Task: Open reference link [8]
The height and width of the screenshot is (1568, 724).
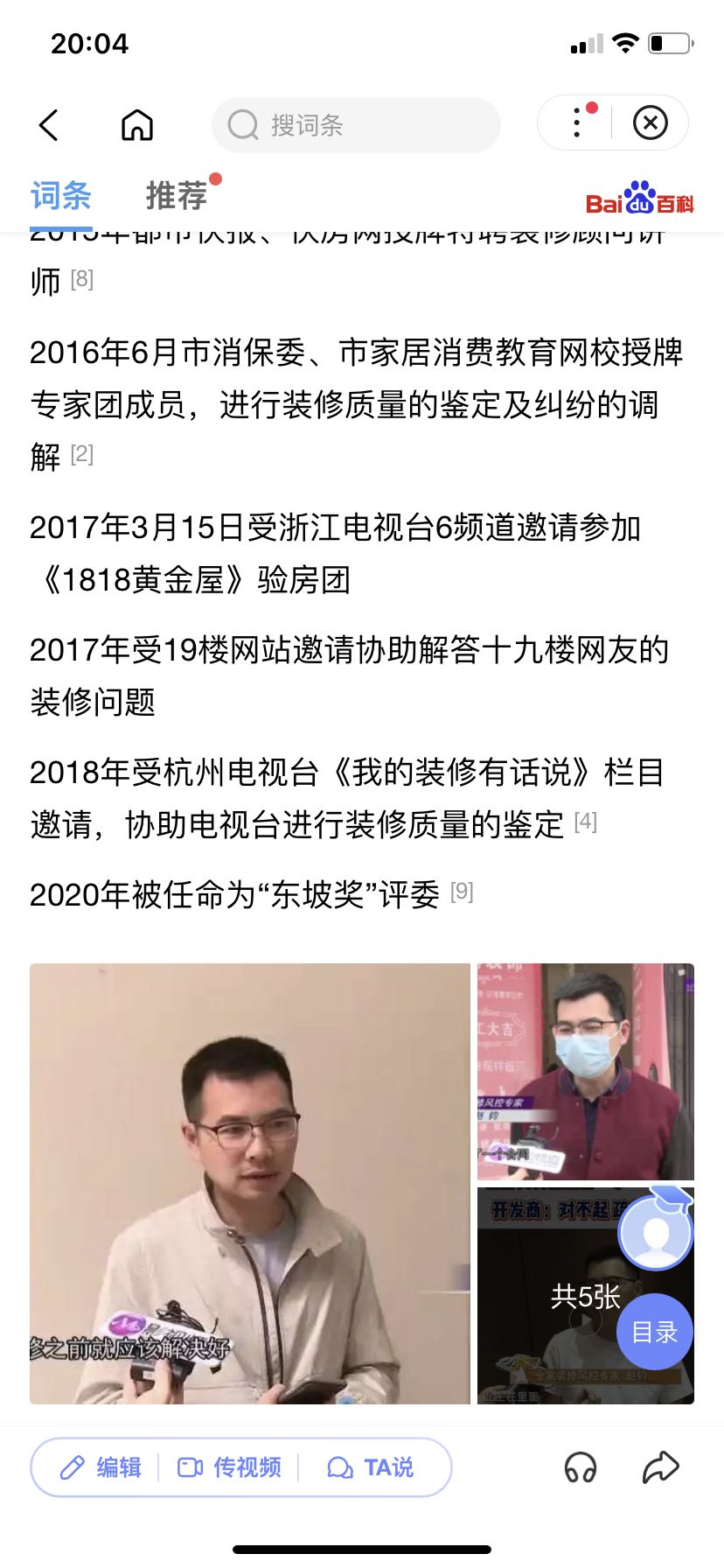Action: [82, 279]
